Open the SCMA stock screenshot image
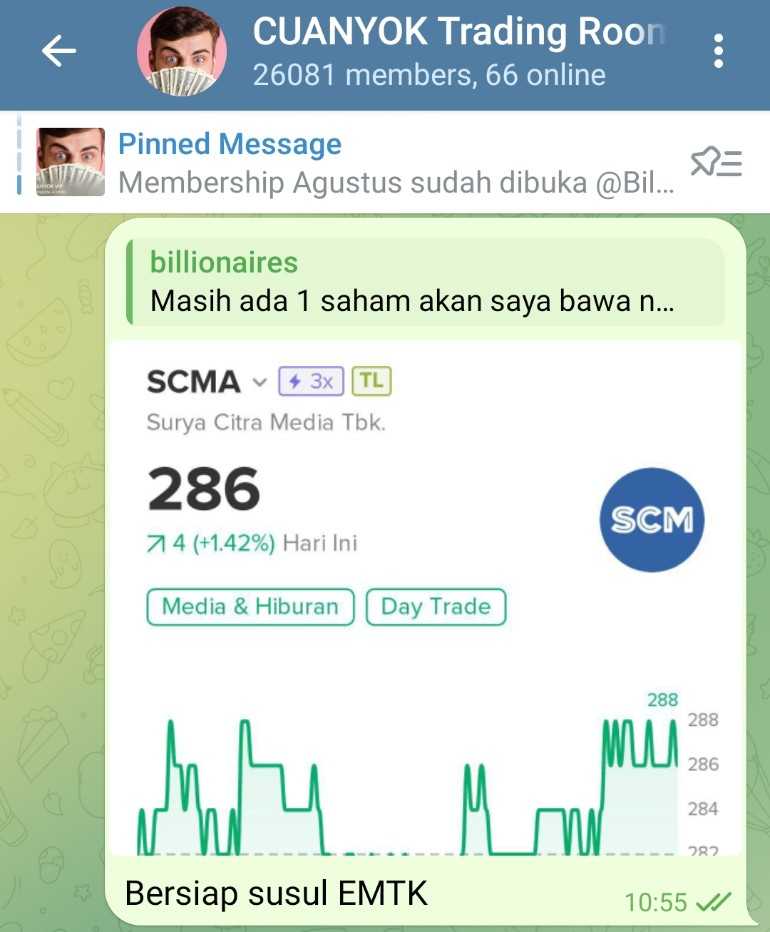The height and width of the screenshot is (932, 770). click(x=425, y=600)
